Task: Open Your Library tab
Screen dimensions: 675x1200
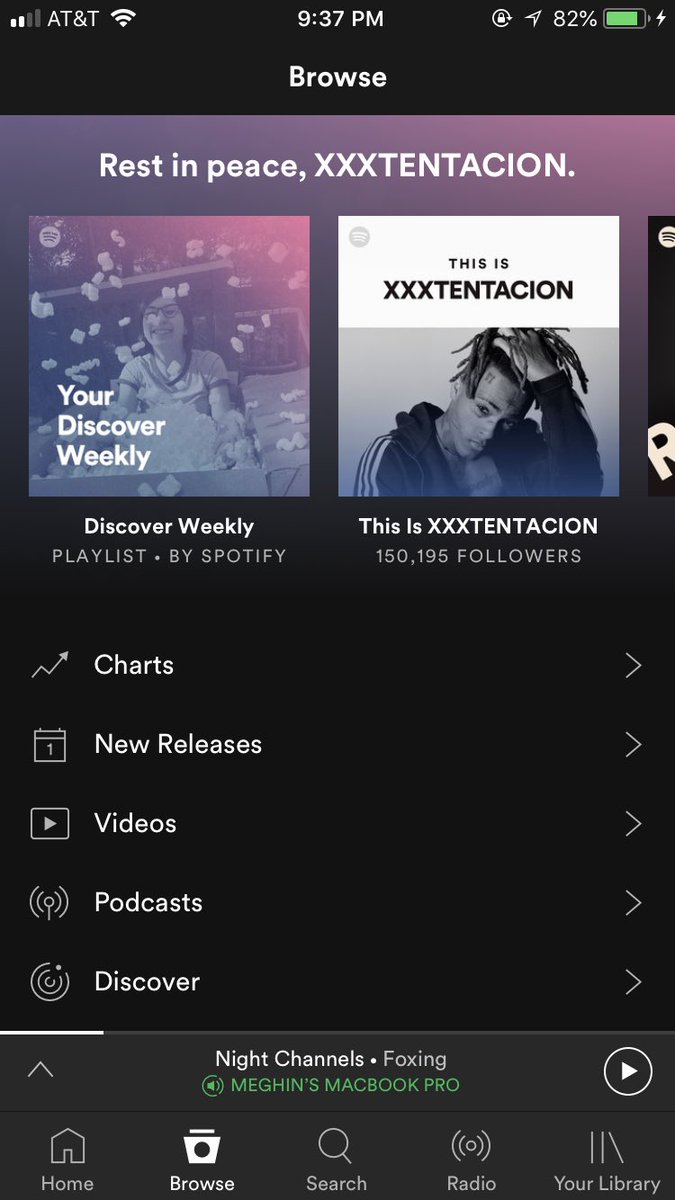Action: point(607,1160)
